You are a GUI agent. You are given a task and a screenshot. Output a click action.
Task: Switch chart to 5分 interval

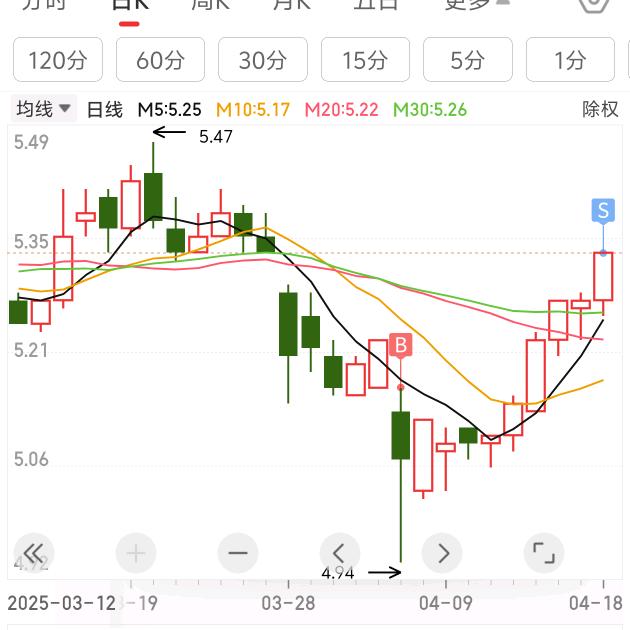(x=467, y=60)
